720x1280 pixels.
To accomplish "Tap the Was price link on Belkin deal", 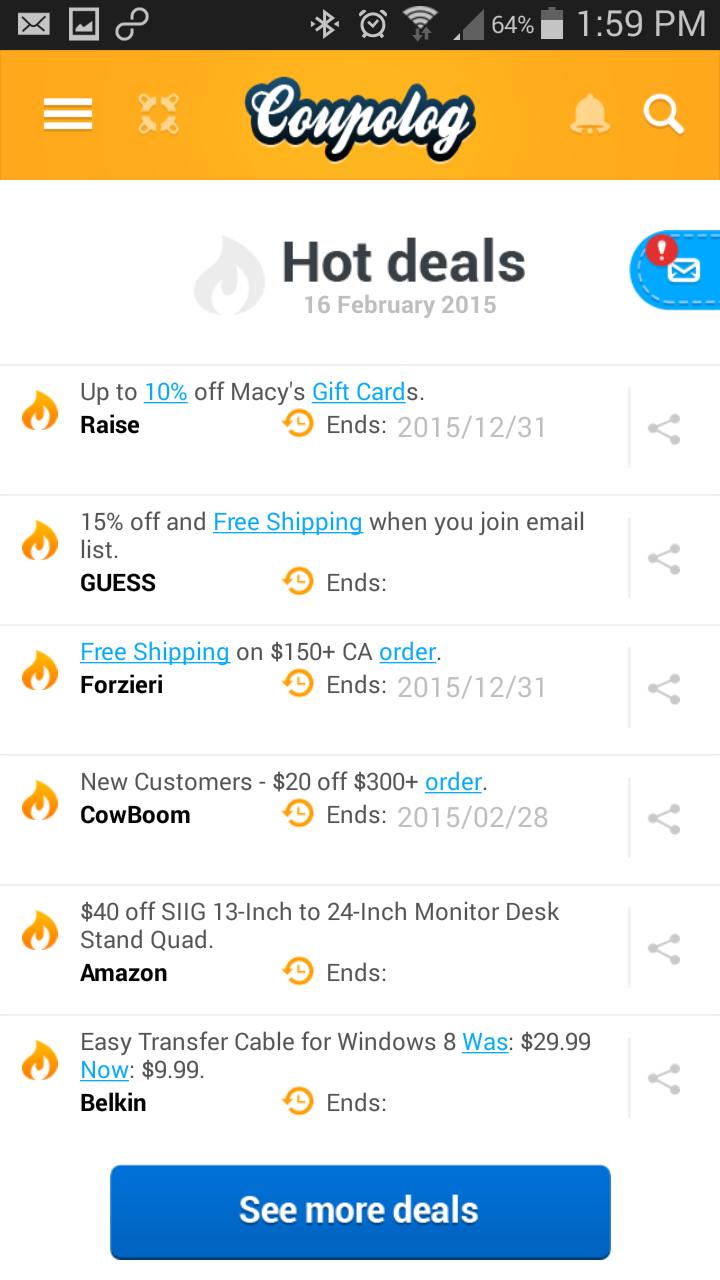I will click(x=484, y=1041).
